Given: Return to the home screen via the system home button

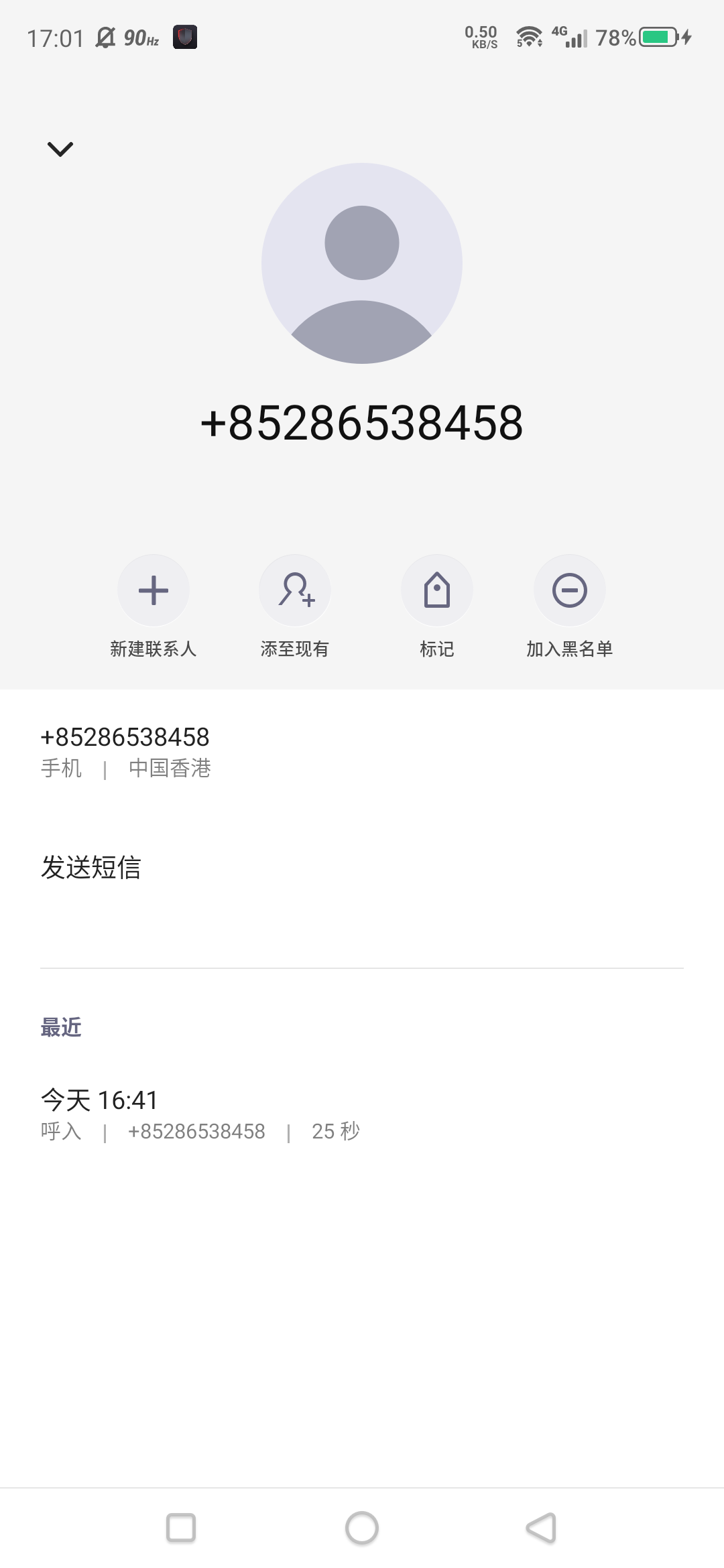Looking at the screenshot, I should pos(362,1528).
